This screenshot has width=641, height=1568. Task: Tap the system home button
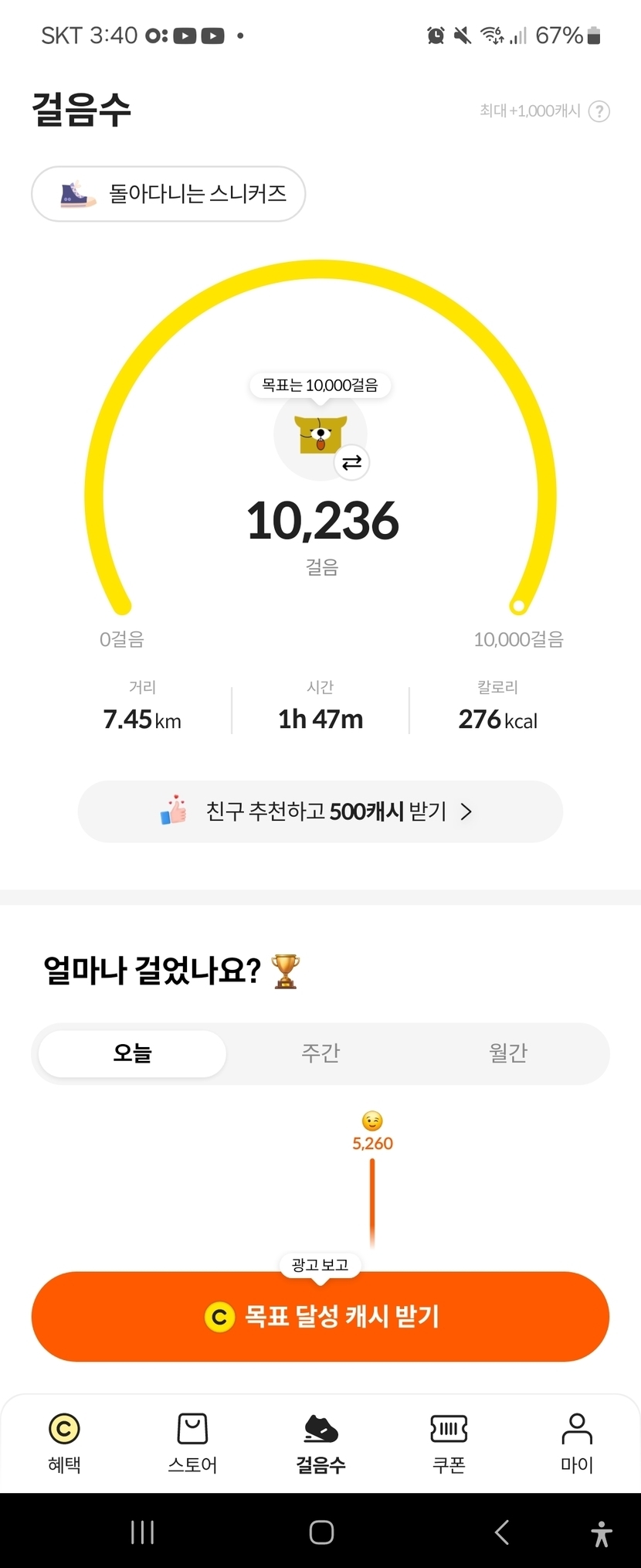(x=321, y=1532)
